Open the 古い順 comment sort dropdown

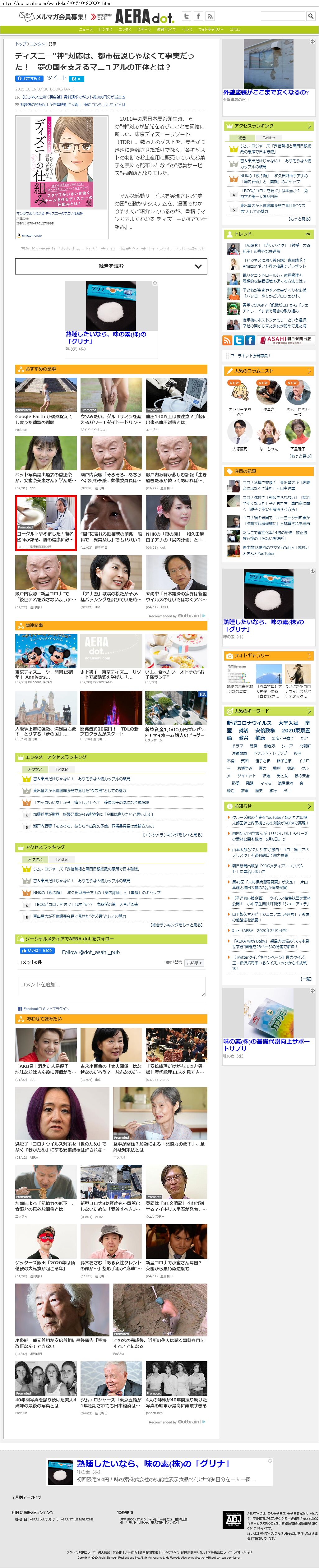pyautogui.click(x=195, y=963)
